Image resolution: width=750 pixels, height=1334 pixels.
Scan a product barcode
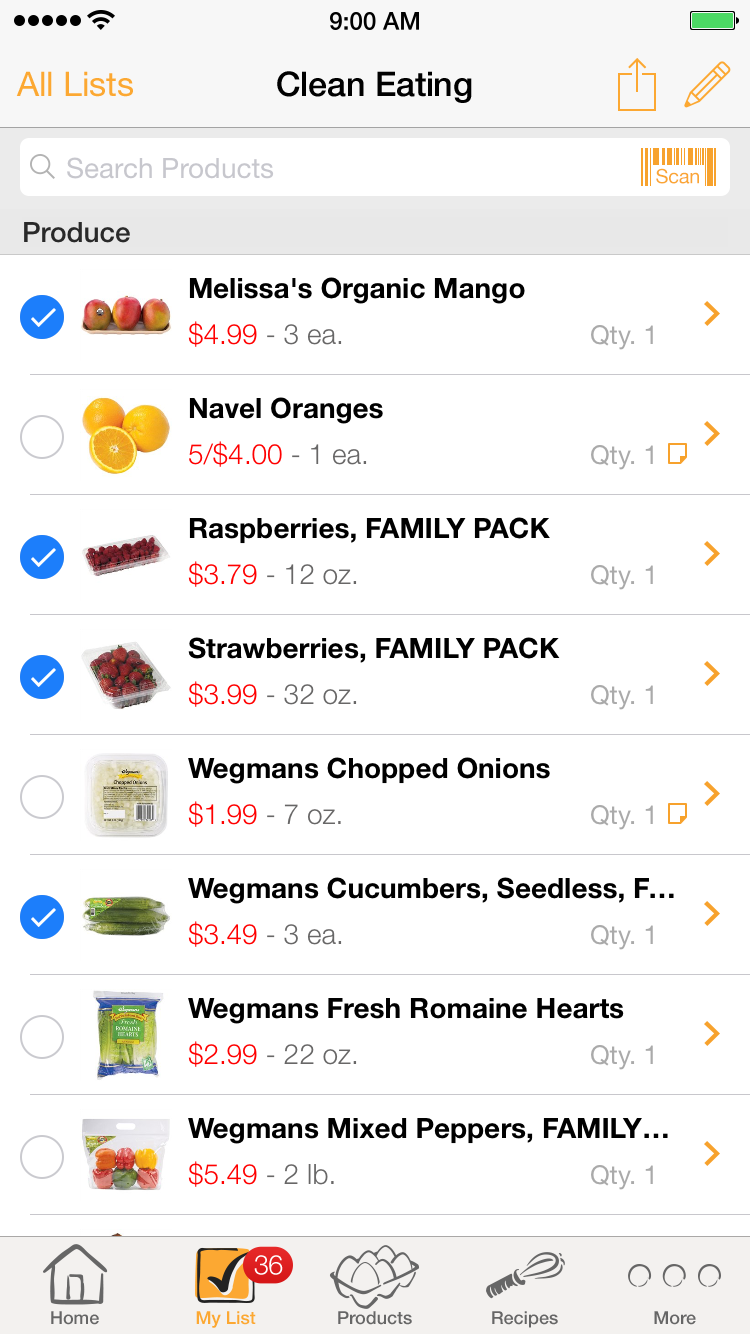tap(678, 168)
